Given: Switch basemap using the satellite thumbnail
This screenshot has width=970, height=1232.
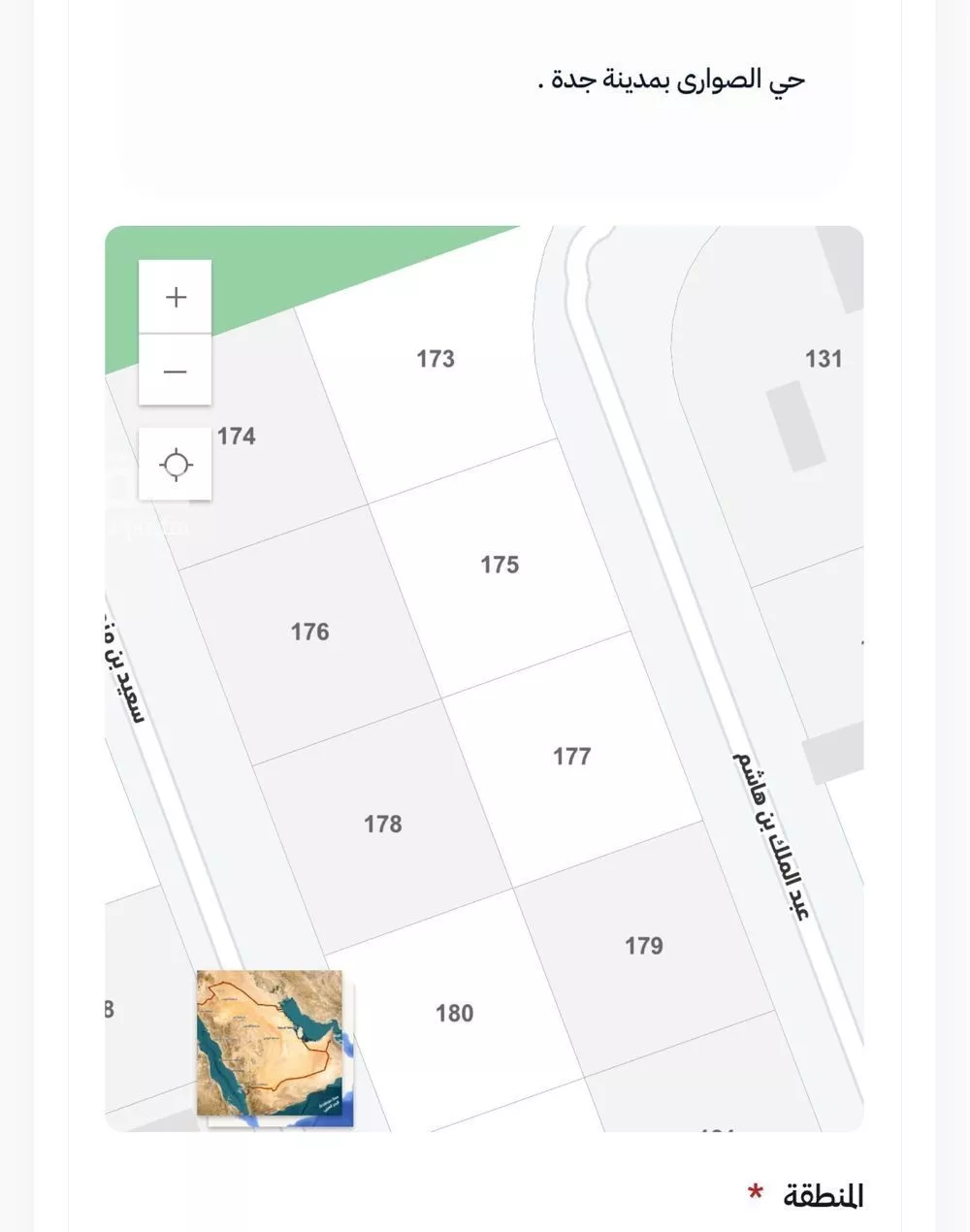Looking at the screenshot, I should coord(271,1044).
